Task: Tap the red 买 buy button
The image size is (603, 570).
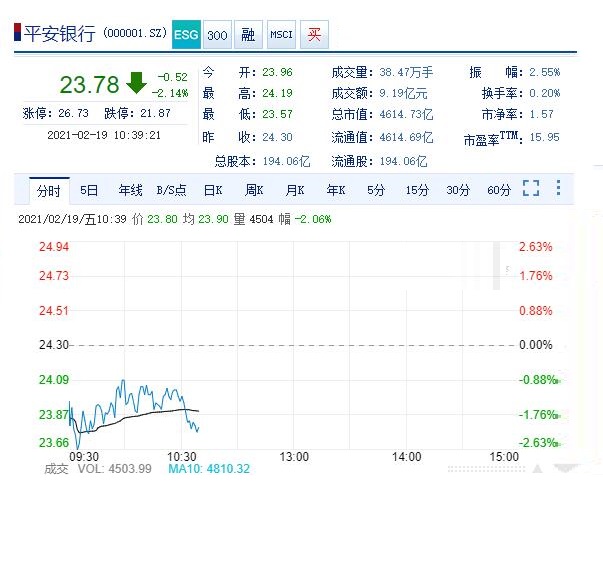Action: click(314, 35)
